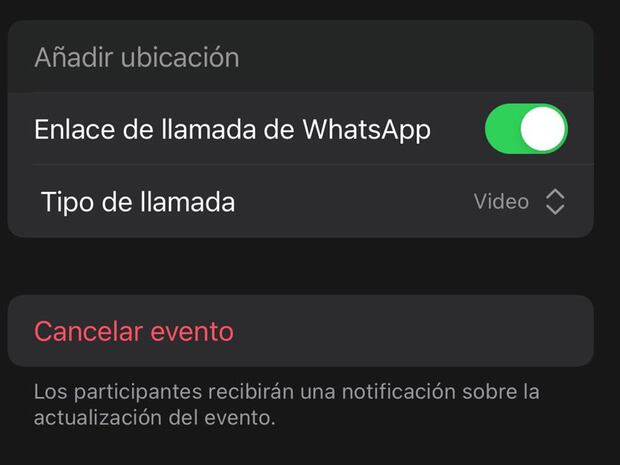Open the Tipo de llamada Video picker
Viewport: 620px width, 465px height.
(x=519, y=202)
